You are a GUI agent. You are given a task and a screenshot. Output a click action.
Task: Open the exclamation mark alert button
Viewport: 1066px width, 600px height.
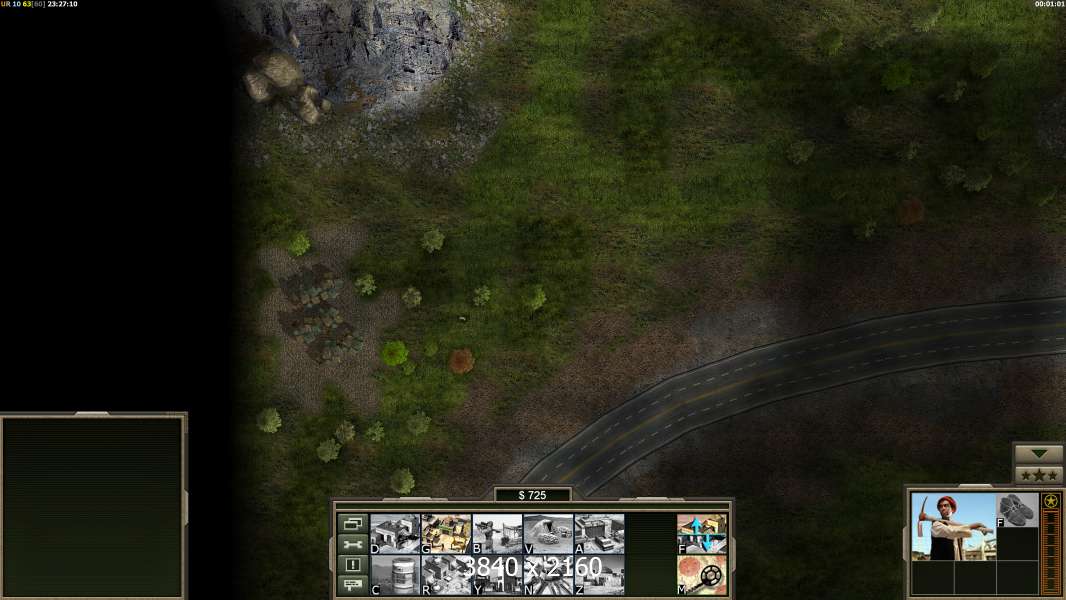click(352, 566)
